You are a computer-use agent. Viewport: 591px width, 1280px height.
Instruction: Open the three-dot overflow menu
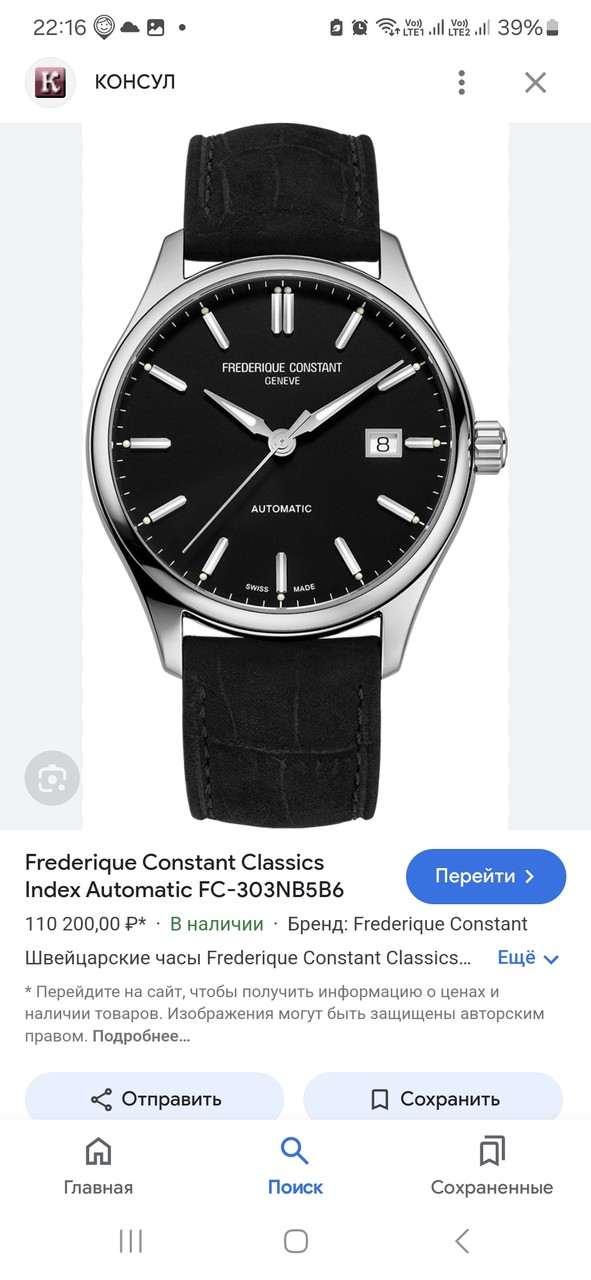click(461, 82)
